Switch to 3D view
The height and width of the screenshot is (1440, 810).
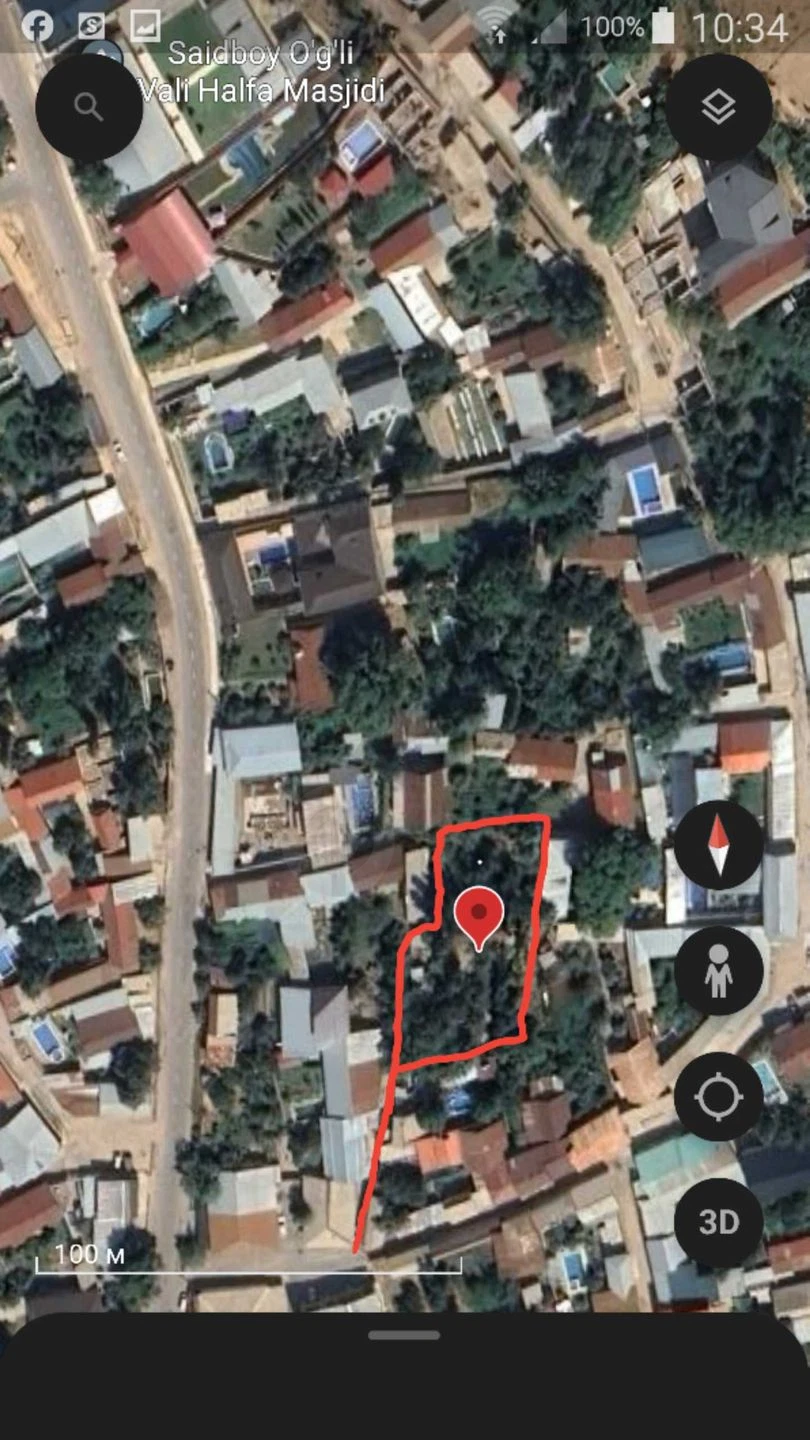click(718, 1223)
